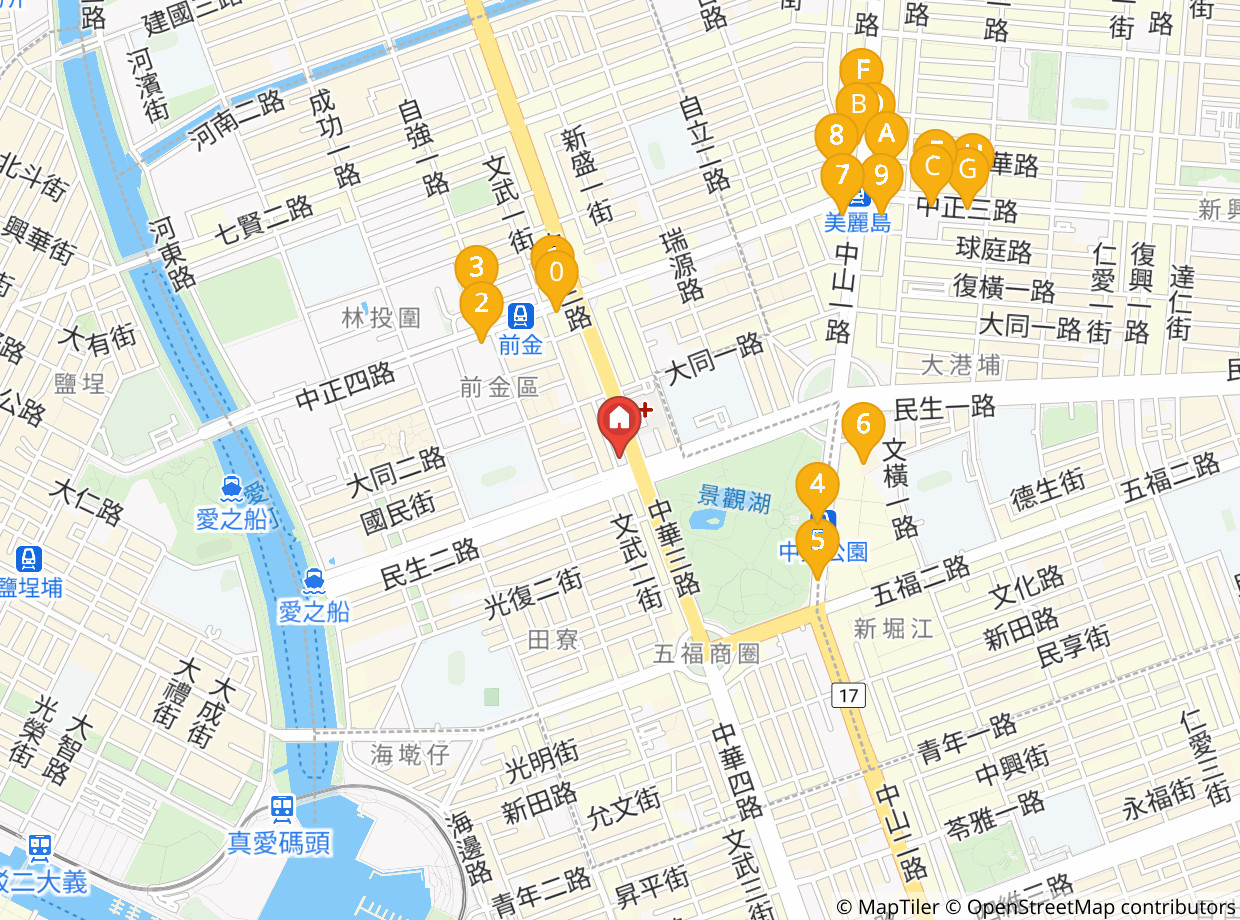
Task: Open the OpenStreetMap contributors link
Action: point(1100,907)
